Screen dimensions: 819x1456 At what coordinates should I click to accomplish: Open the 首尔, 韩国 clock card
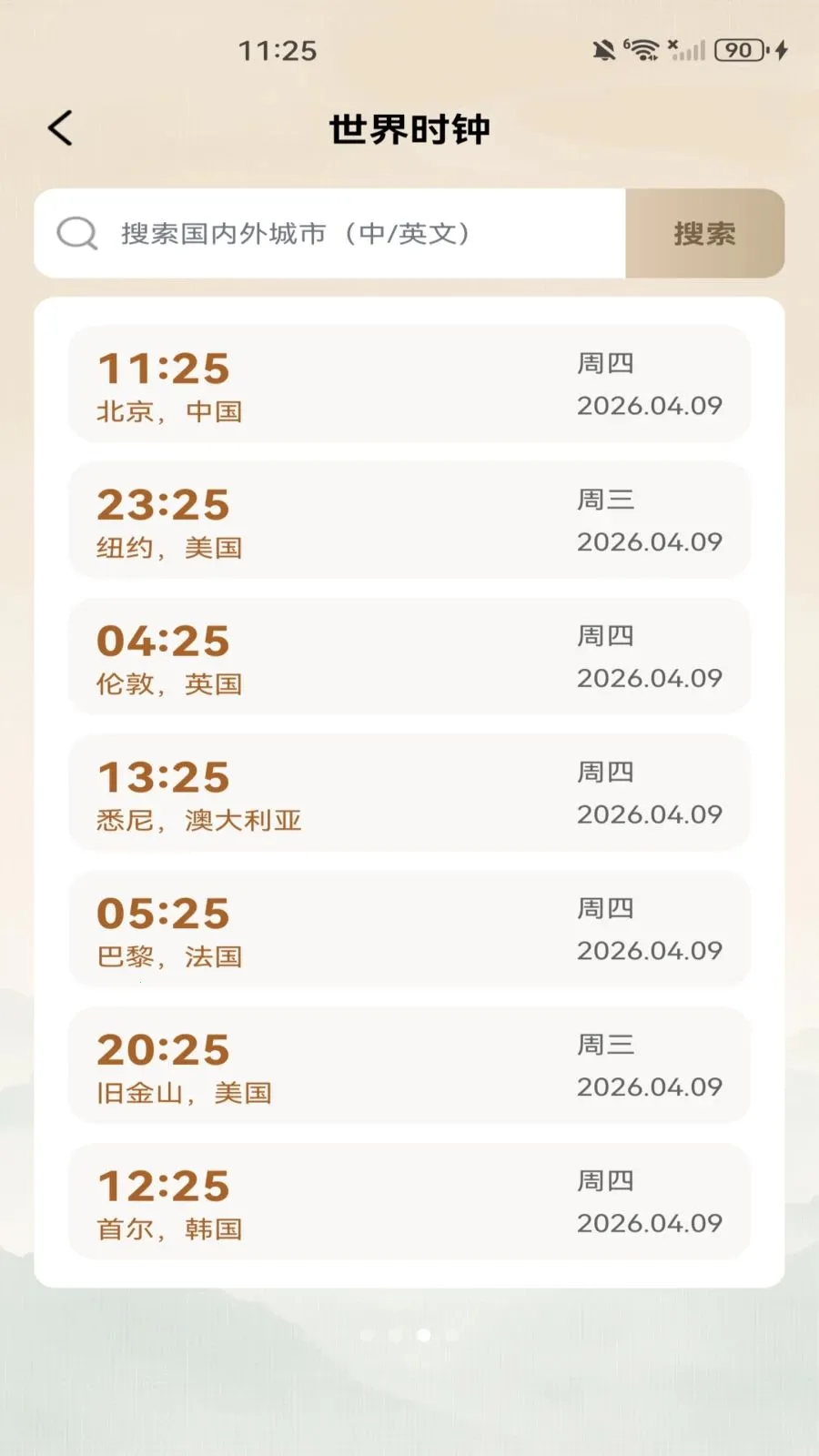tap(409, 1202)
